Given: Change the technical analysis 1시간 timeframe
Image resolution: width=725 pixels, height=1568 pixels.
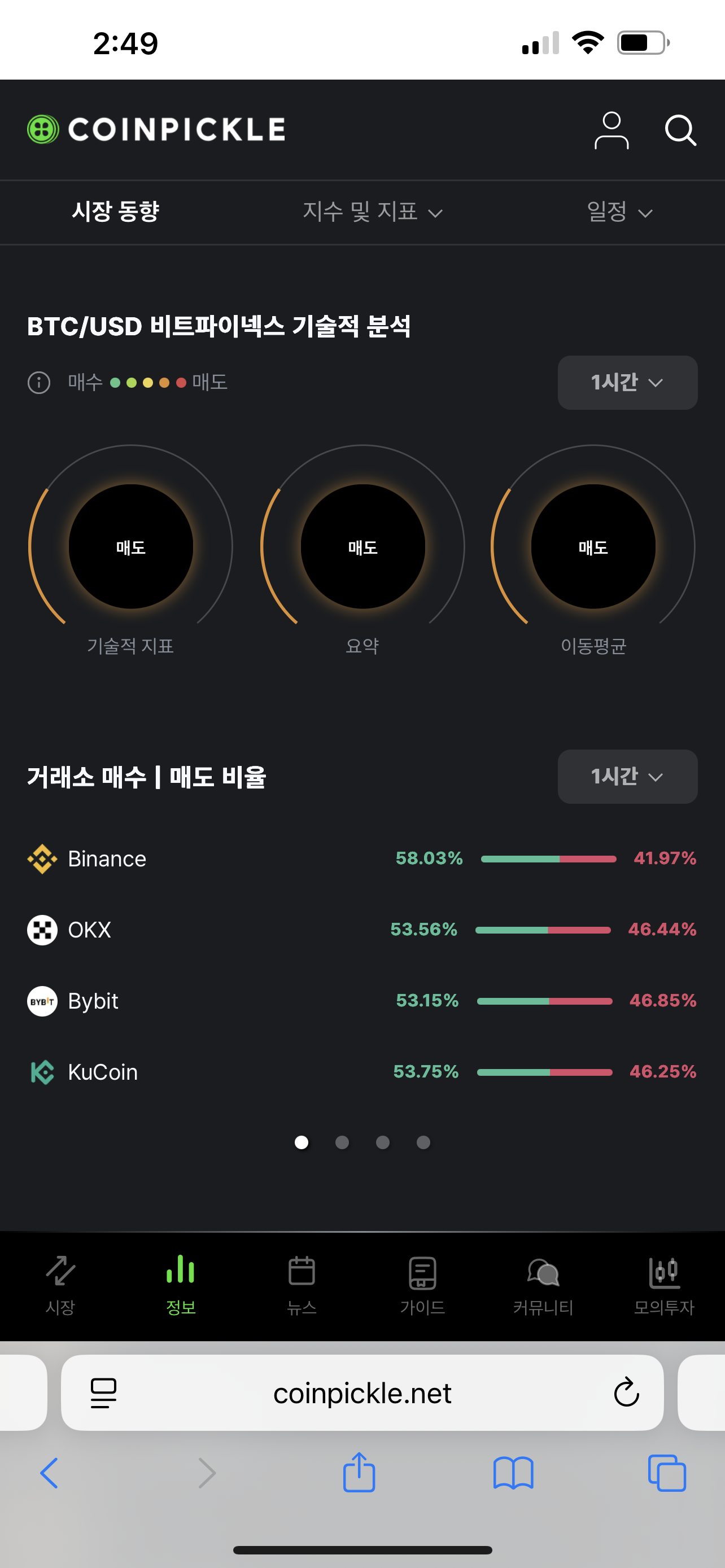Looking at the screenshot, I should 627,383.
